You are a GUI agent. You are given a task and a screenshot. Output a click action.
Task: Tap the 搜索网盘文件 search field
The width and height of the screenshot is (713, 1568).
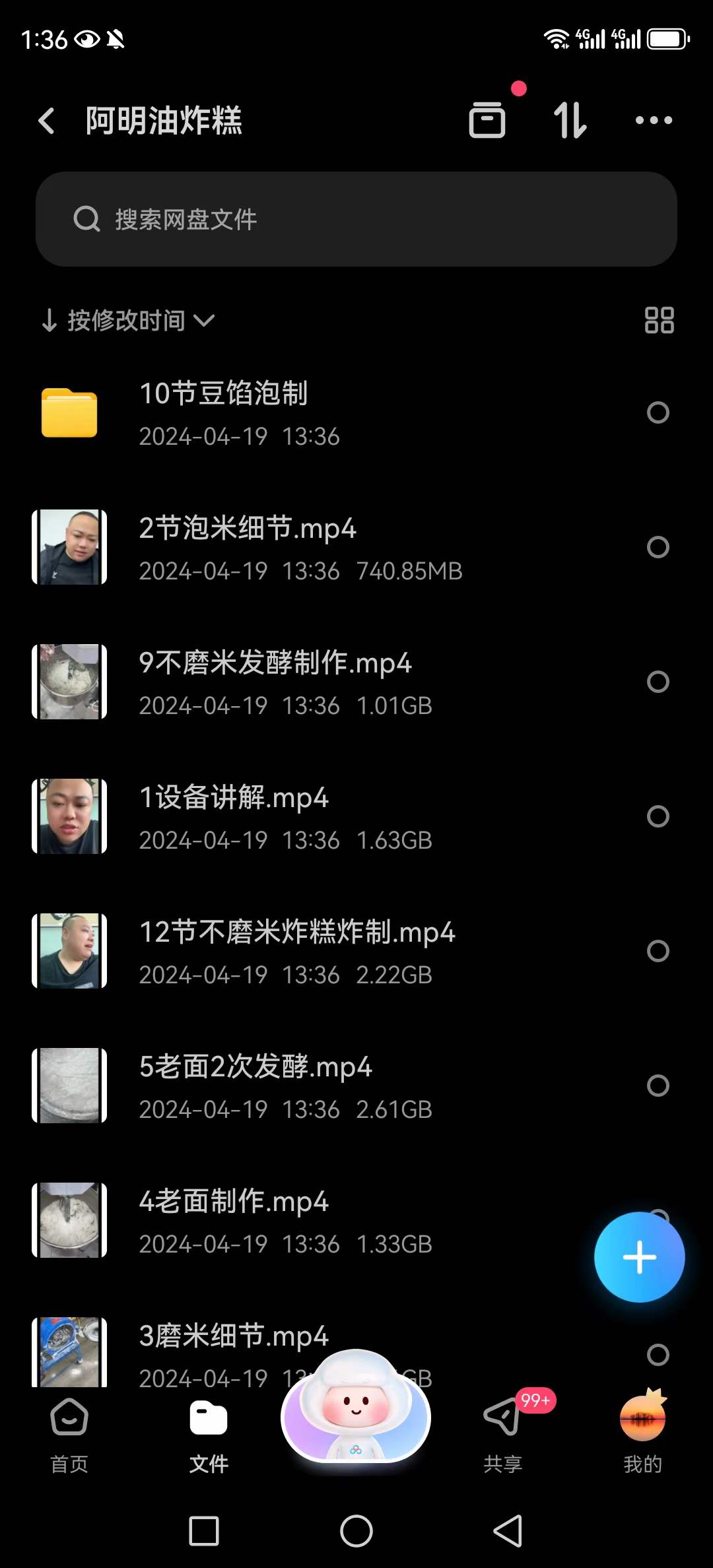[356, 218]
